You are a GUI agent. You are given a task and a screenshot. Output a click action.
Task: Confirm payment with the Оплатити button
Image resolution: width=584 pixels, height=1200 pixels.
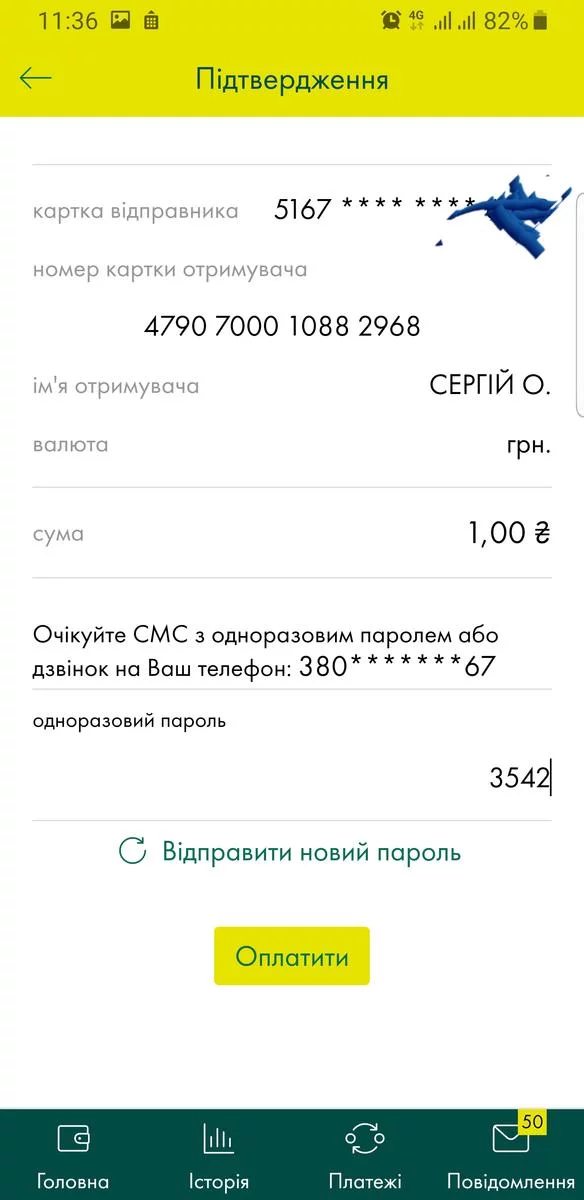point(292,956)
